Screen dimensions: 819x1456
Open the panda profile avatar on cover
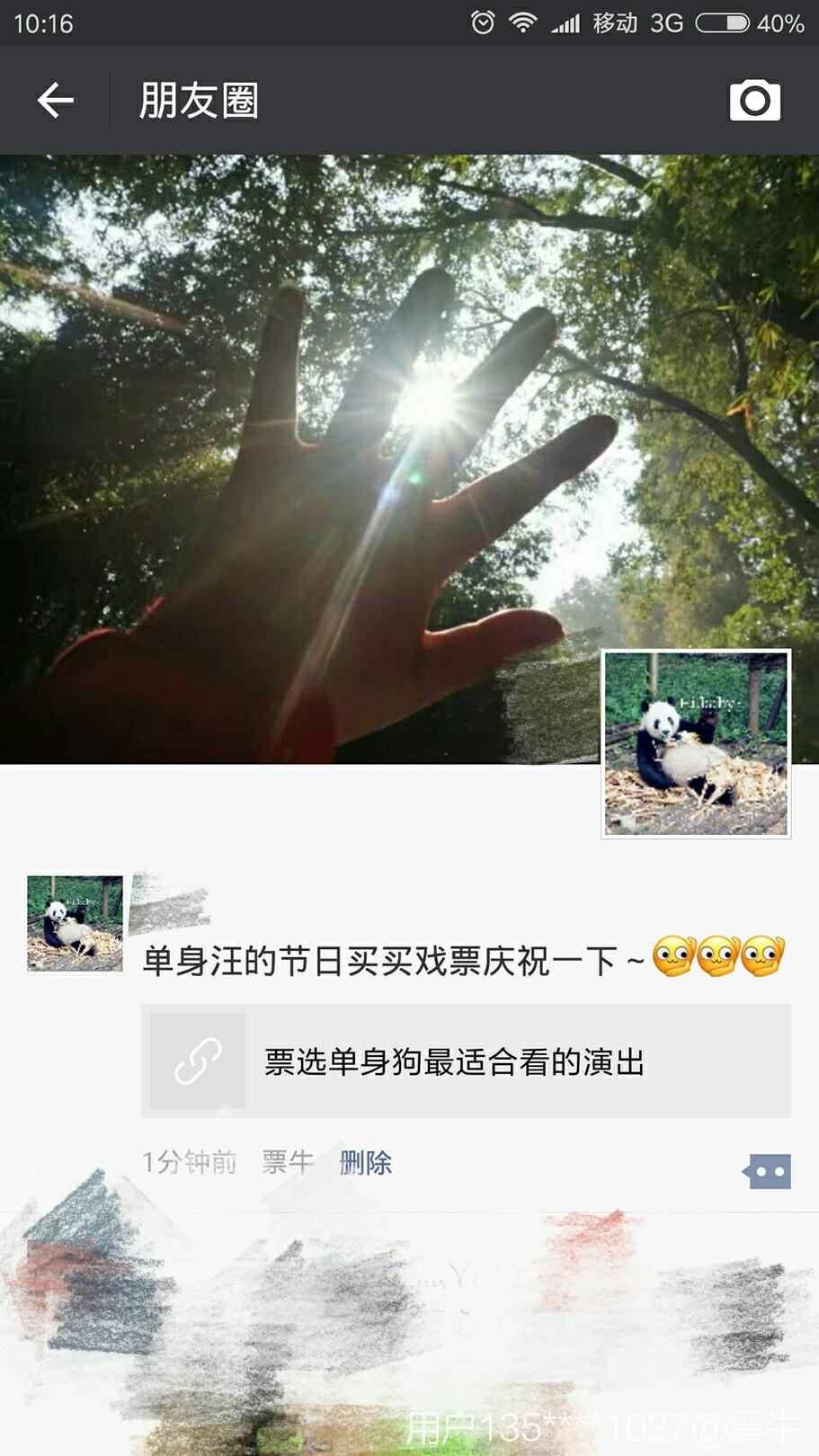696,743
